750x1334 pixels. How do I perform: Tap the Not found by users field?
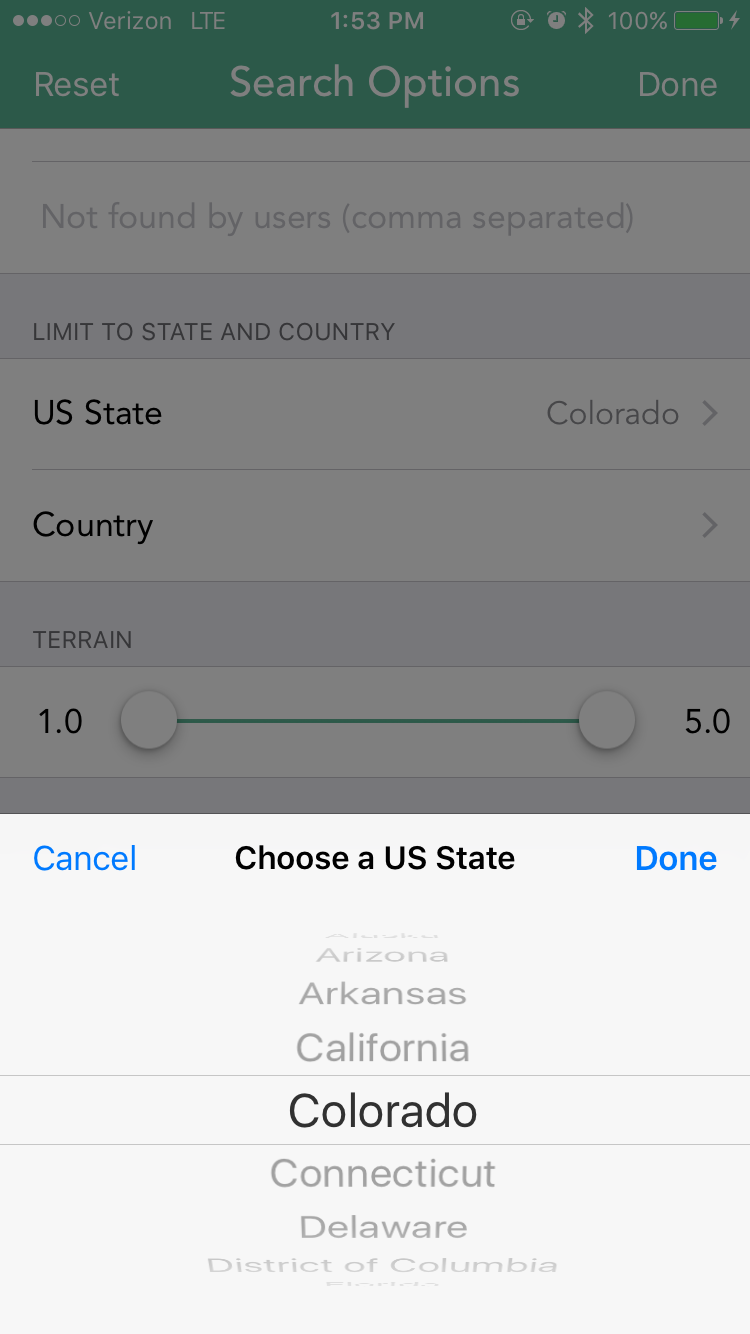click(375, 217)
